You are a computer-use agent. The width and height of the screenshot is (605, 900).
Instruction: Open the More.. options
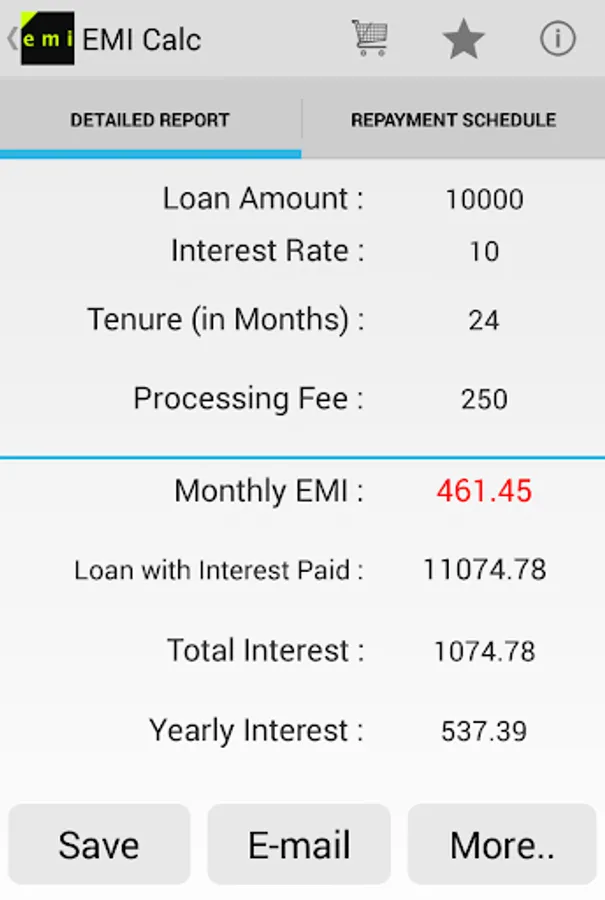pos(501,845)
